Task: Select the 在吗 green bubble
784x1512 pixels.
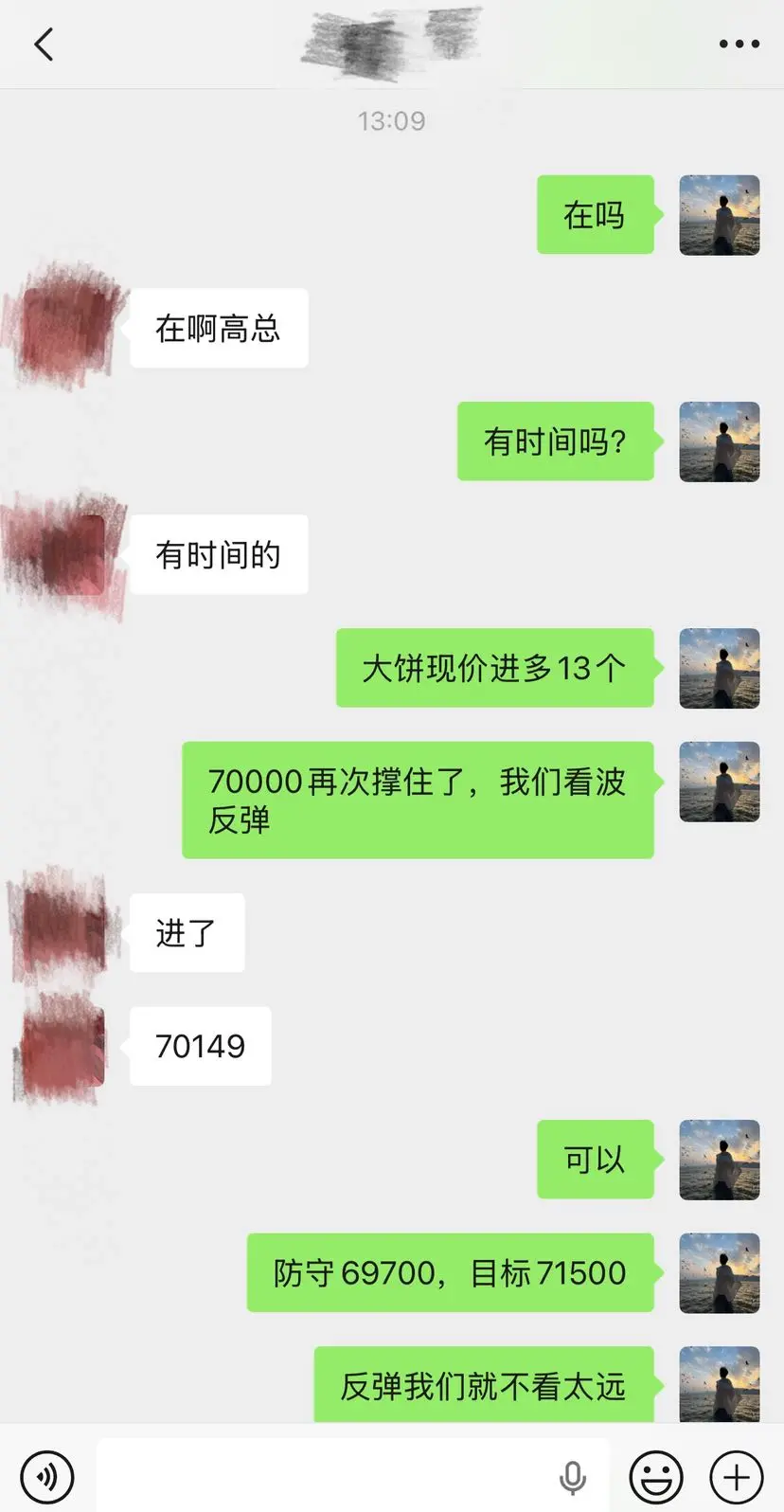Action: tap(595, 215)
